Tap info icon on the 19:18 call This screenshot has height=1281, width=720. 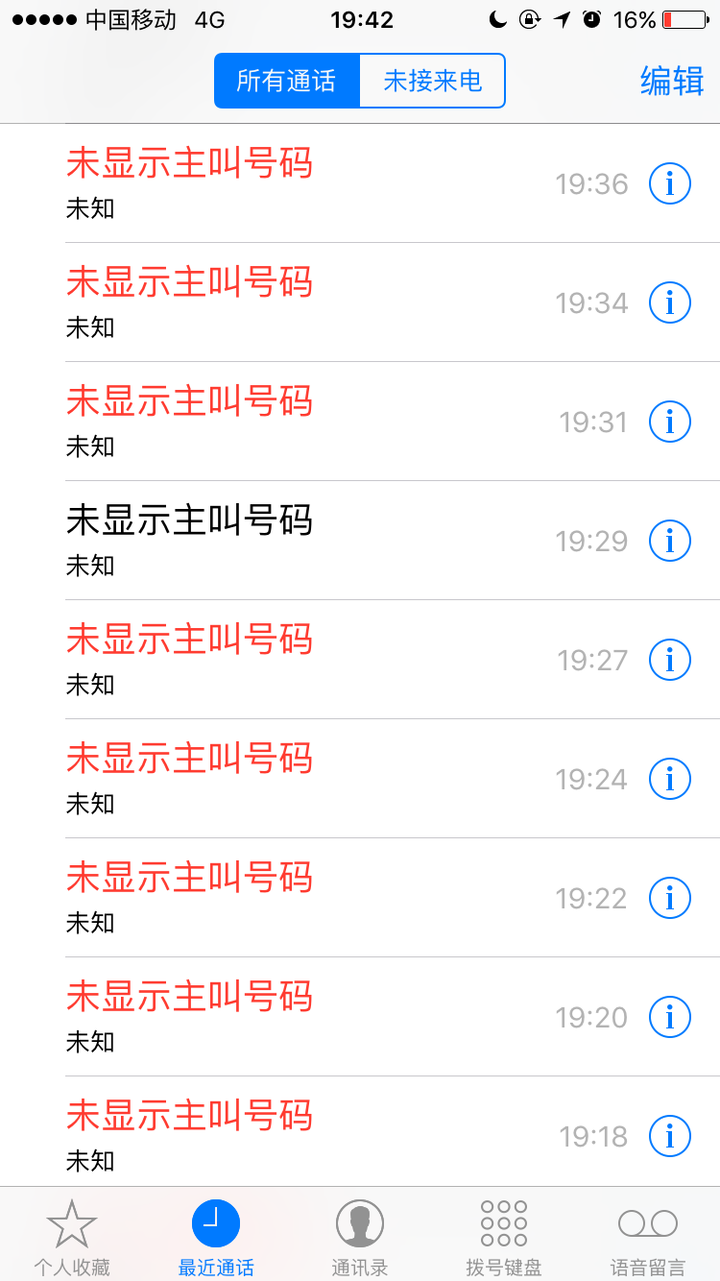point(670,1135)
